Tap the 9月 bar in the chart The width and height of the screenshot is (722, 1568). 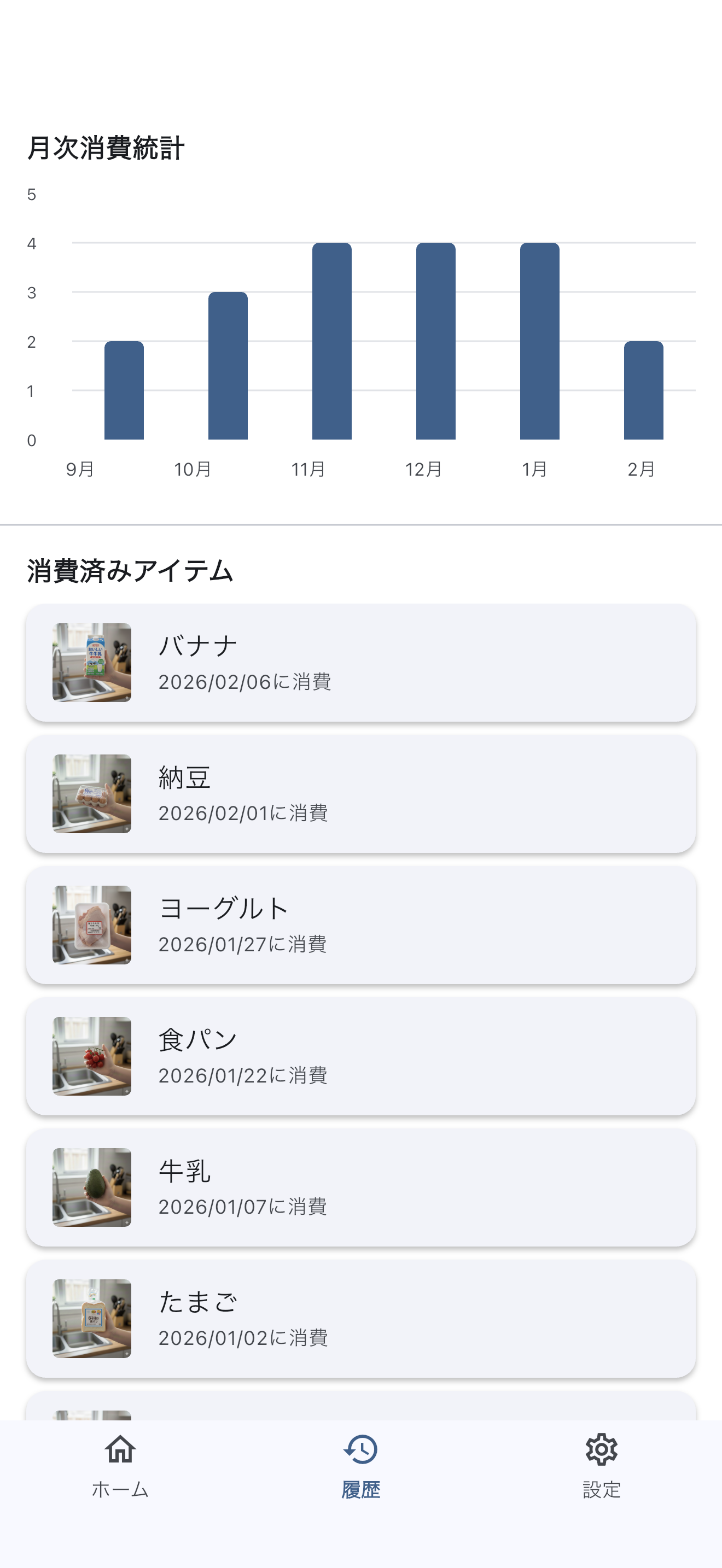click(124, 390)
